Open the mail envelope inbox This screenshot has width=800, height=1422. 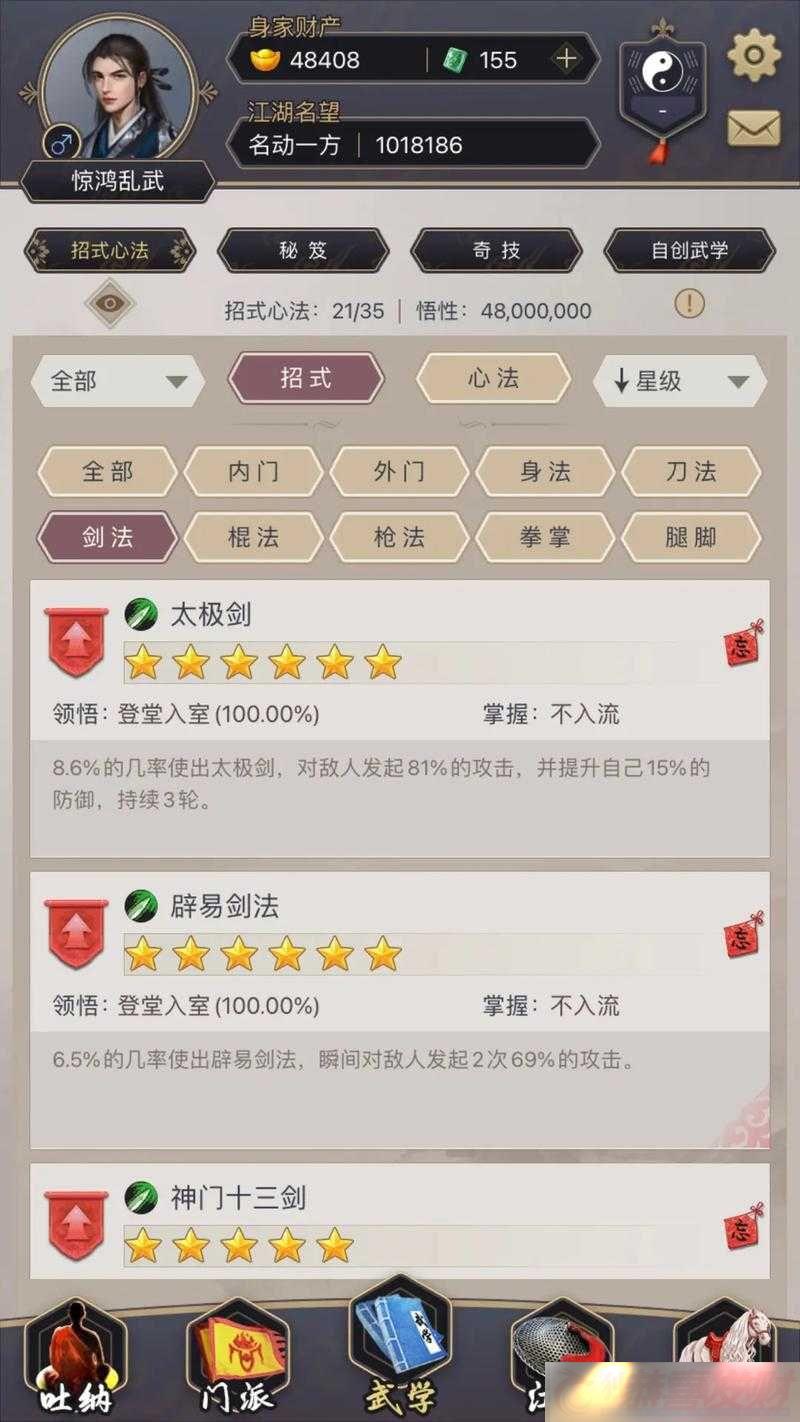click(753, 128)
